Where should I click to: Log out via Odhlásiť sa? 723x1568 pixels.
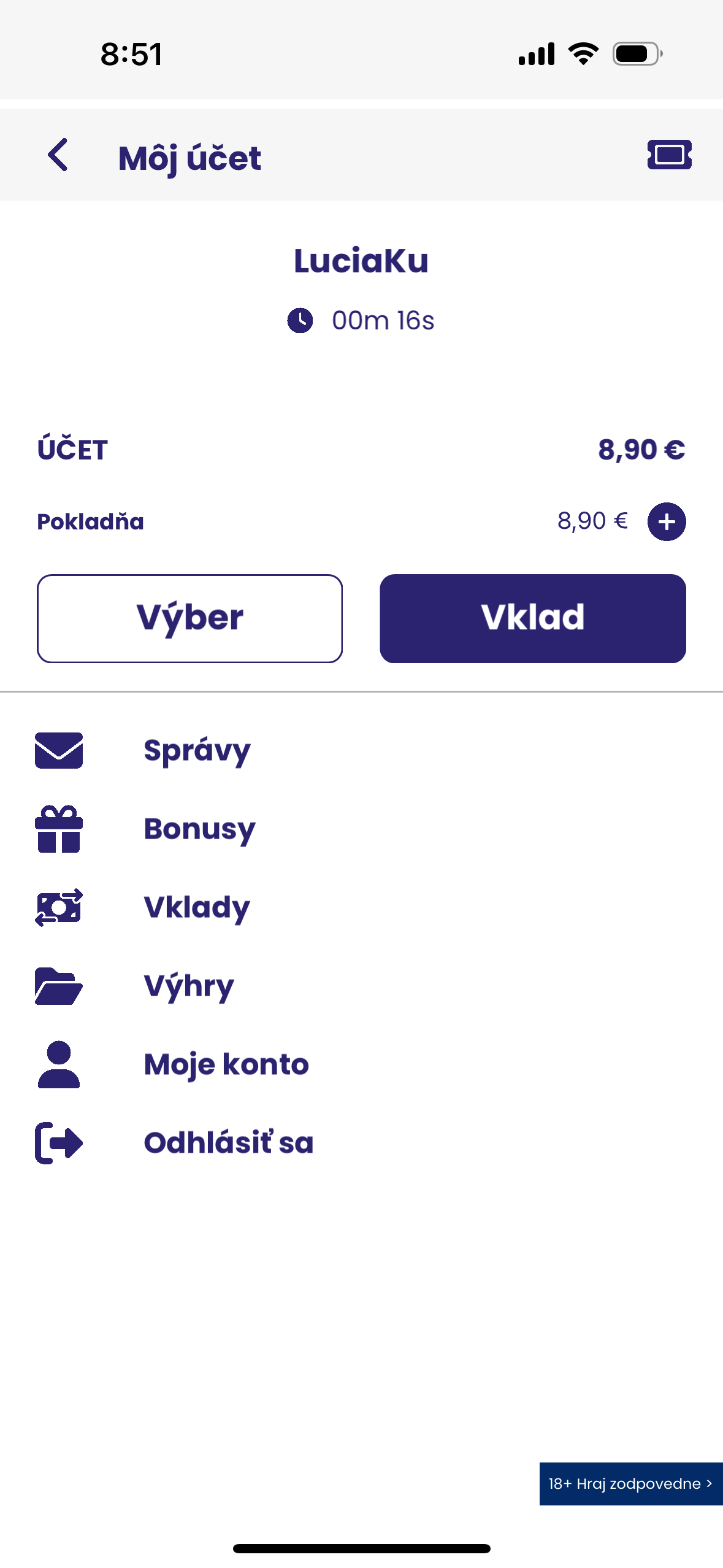pos(228,1143)
